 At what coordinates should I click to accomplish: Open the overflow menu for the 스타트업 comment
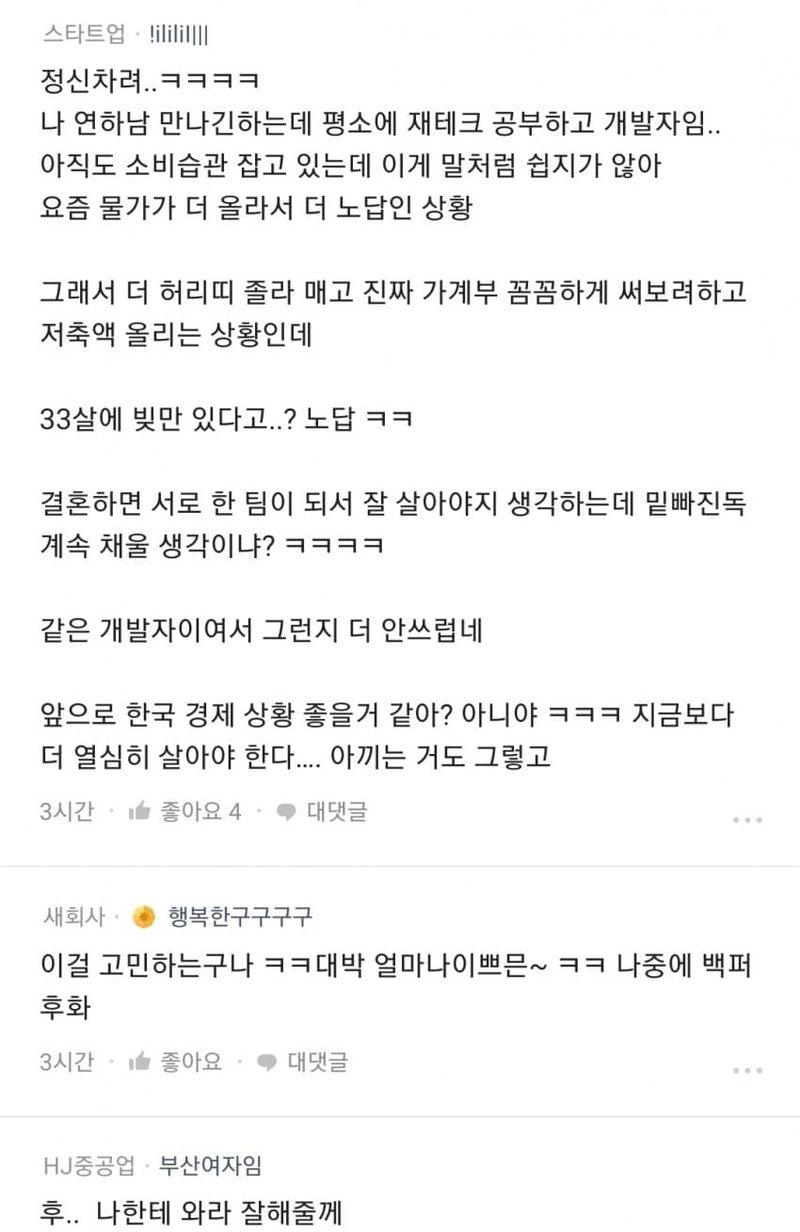(x=747, y=820)
